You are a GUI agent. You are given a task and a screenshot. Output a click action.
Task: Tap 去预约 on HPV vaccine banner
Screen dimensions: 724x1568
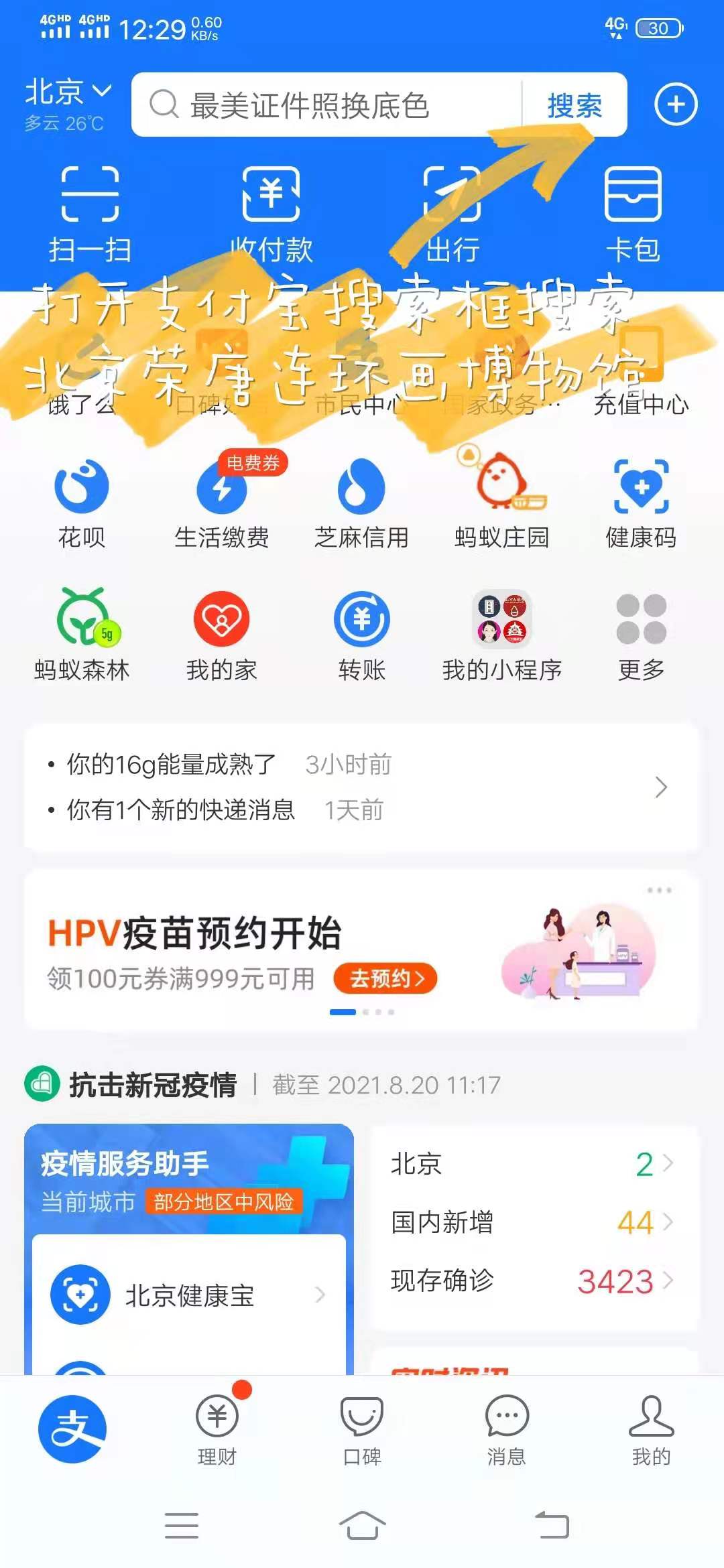385,979
